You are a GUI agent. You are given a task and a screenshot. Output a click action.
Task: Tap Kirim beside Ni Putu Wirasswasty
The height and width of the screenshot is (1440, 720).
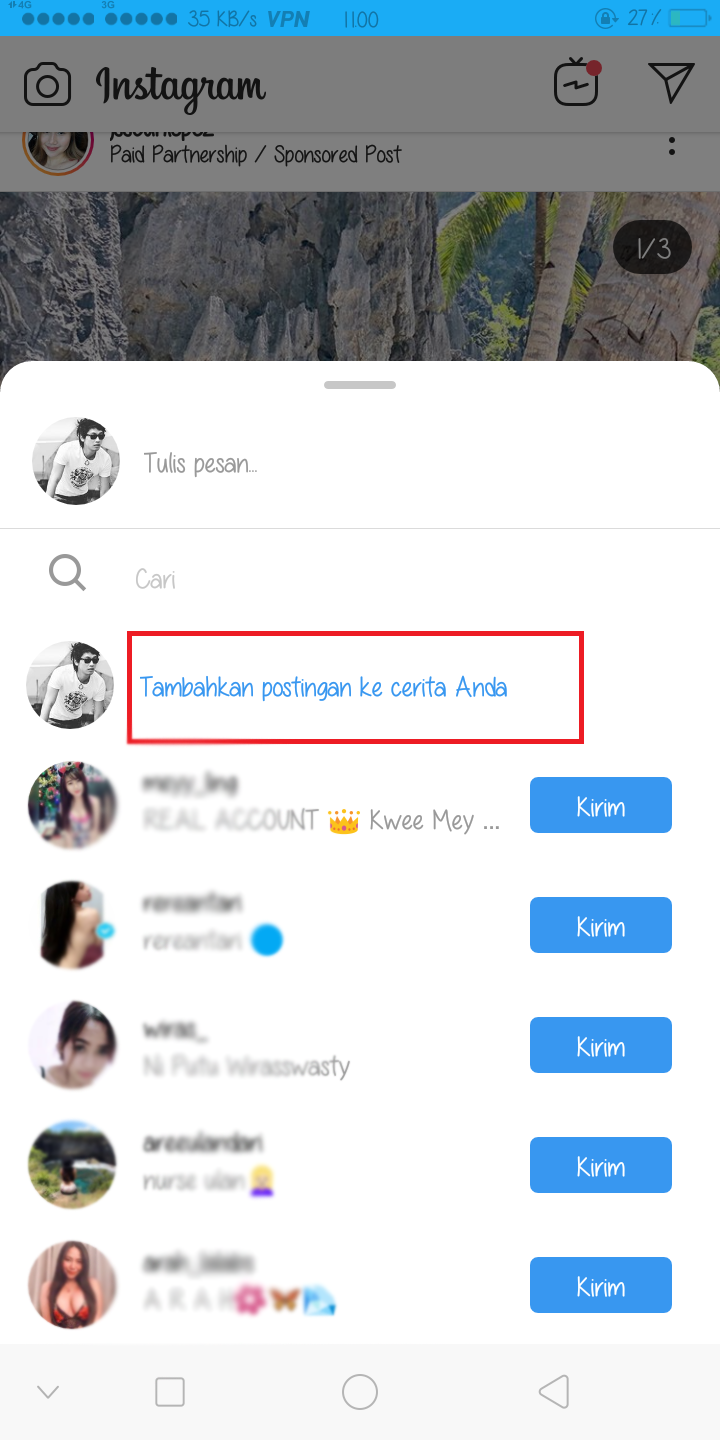(600, 1046)
